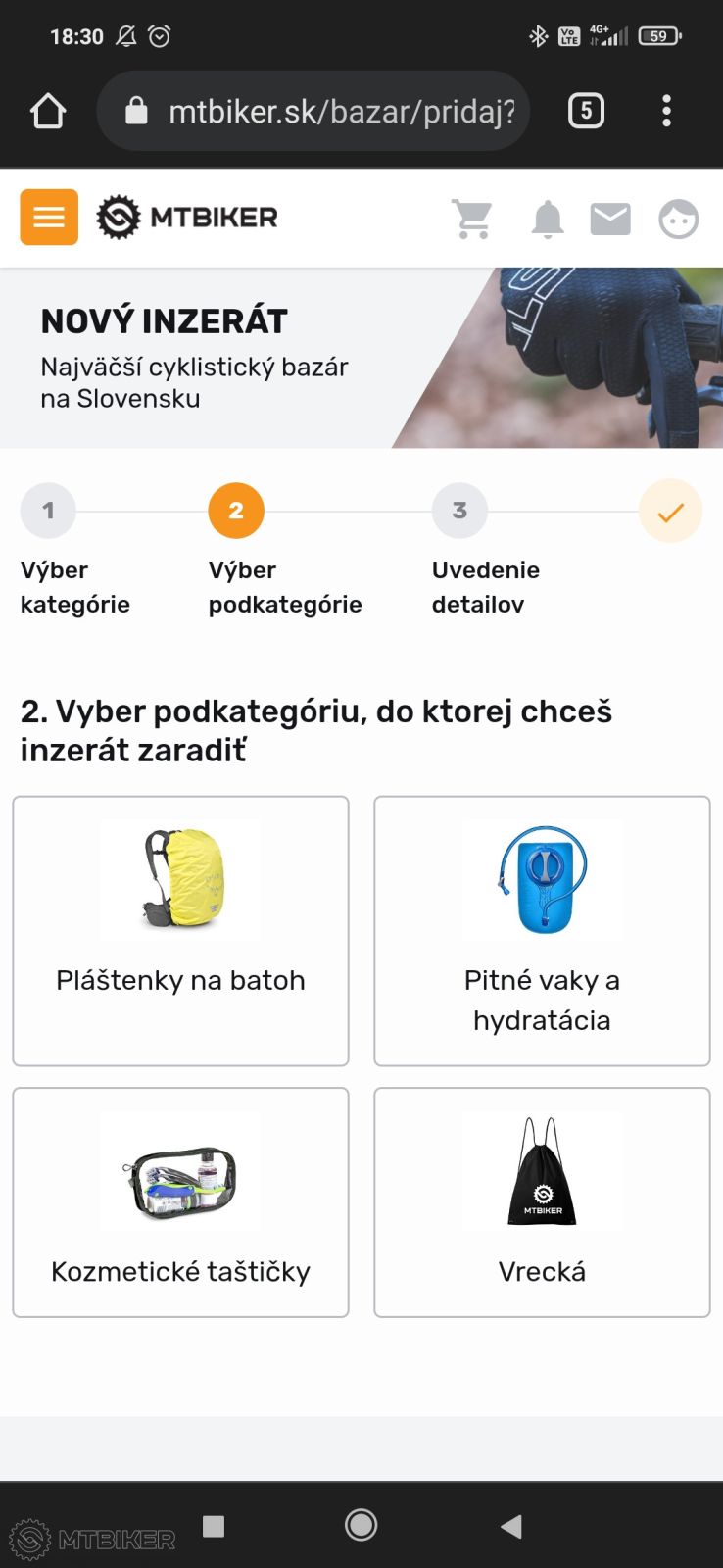Open the Chrome tab switcher
Image resolution: width=723 pixels, height=1568 pixels.
585,110
